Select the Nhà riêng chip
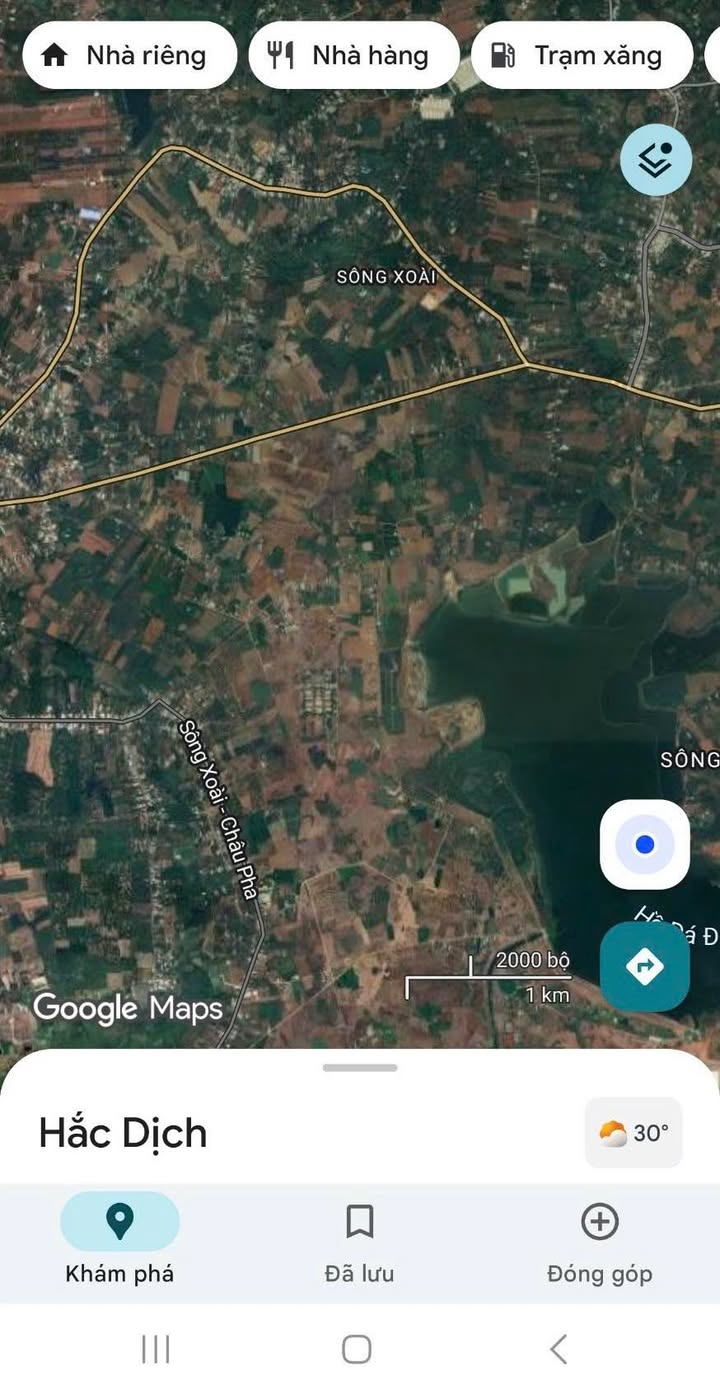 (129, 55)
